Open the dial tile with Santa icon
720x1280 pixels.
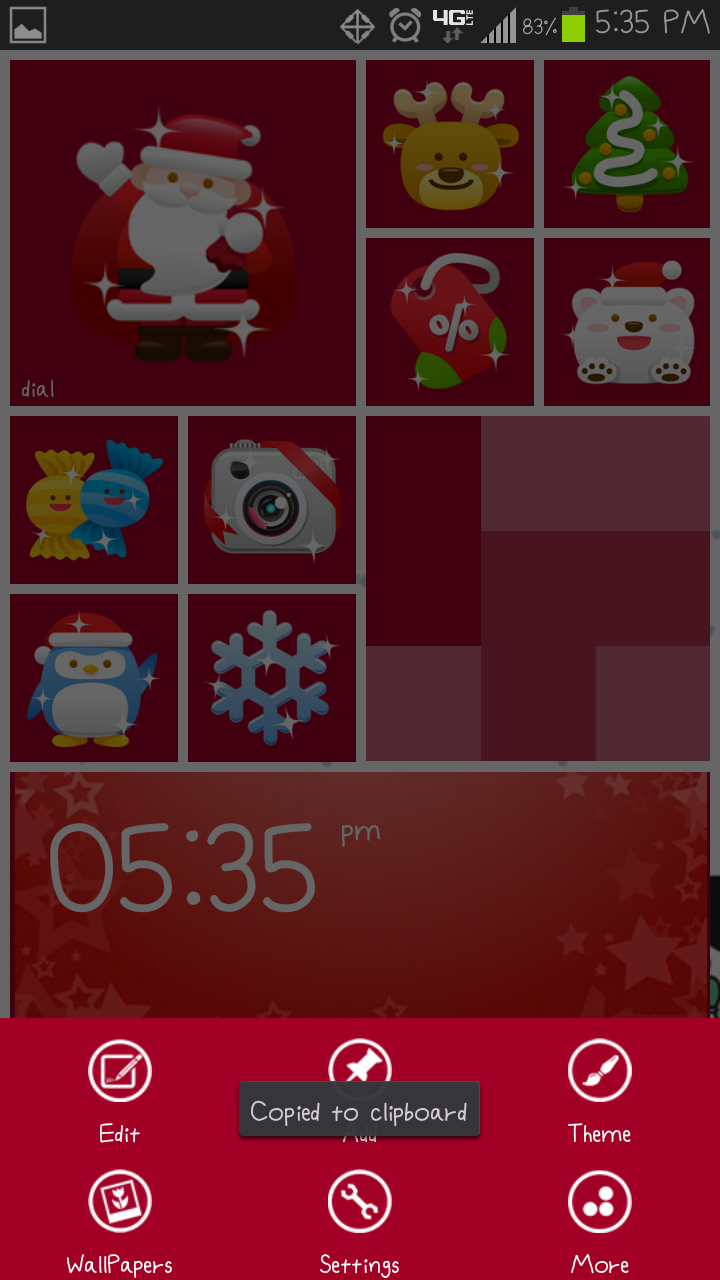point(182,230)
